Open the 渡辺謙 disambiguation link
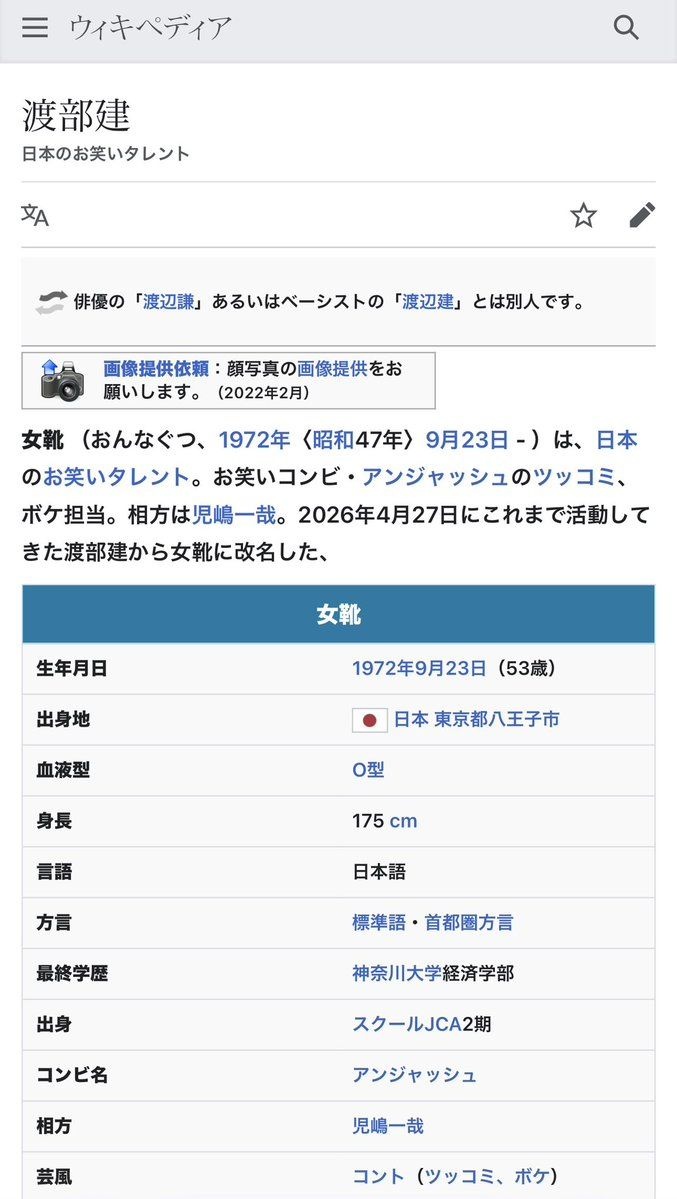Screen dimensions: 677x1199 [170, 301]
